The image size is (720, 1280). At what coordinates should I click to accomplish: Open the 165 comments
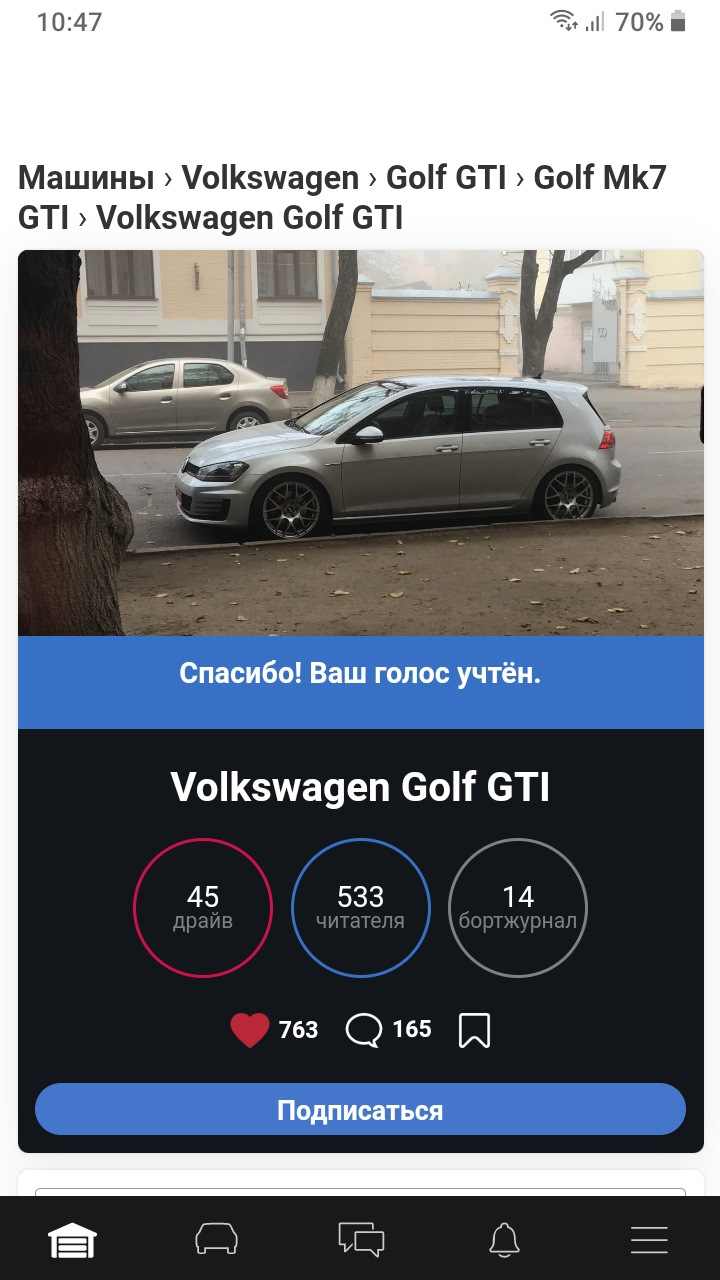pos(388,1030)
